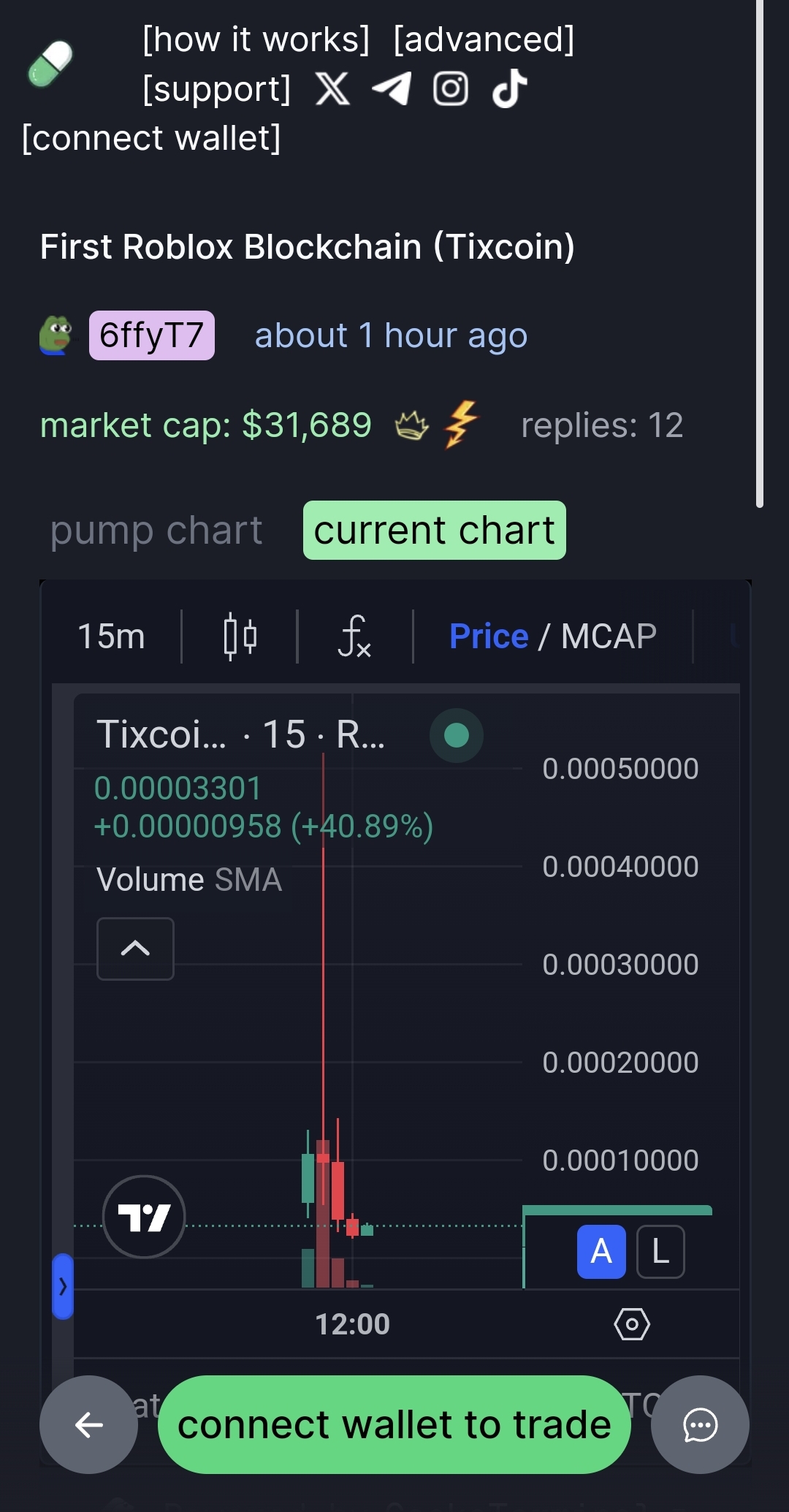Image resolution: width=789 pixels, height=1512 pixels.
Task: Tap the connect wallet link
Action: (151, 138)
